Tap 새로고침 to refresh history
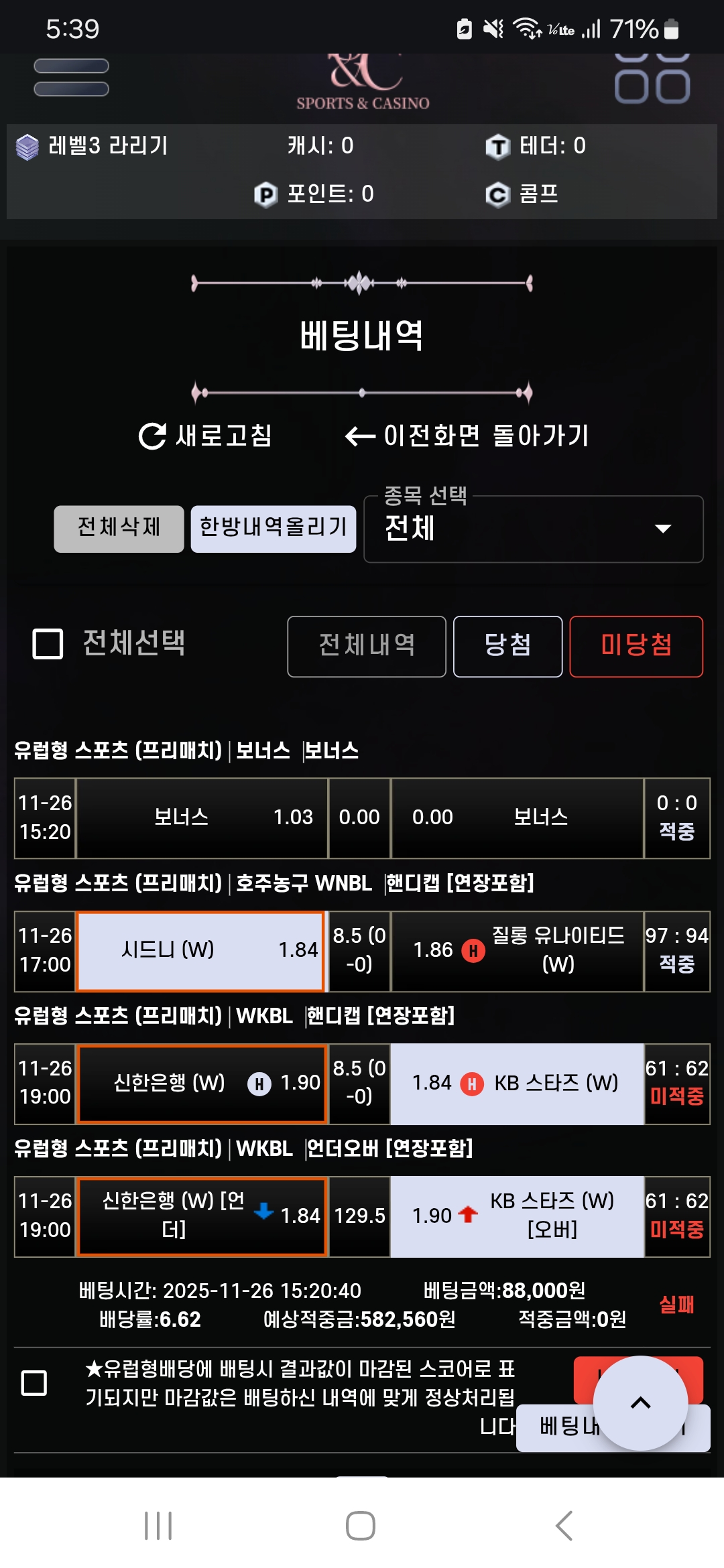Screen dimensions: 724x1568 coord(205,436)
